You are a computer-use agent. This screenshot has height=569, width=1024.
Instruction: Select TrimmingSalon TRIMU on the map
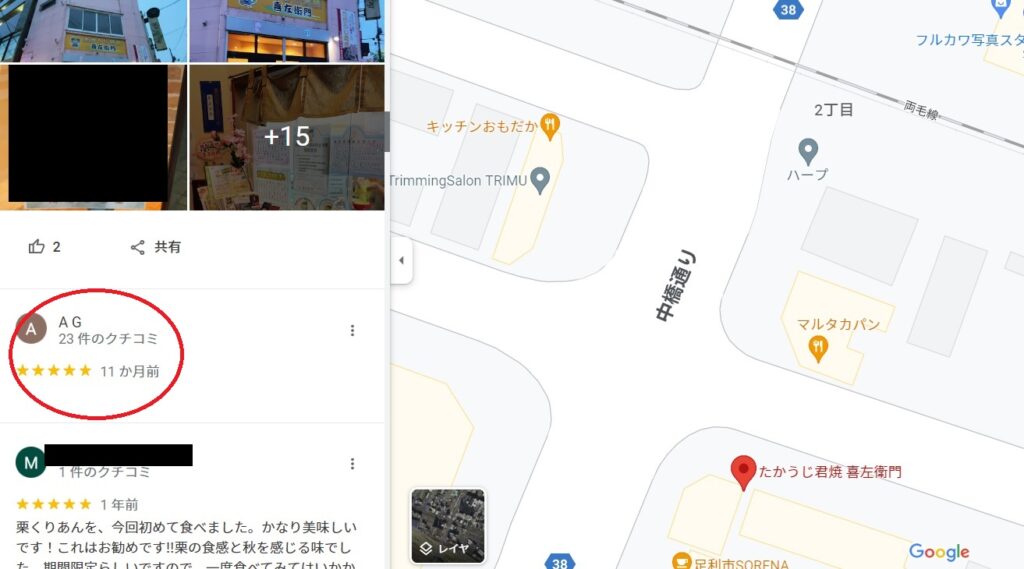tap(540, 181)
